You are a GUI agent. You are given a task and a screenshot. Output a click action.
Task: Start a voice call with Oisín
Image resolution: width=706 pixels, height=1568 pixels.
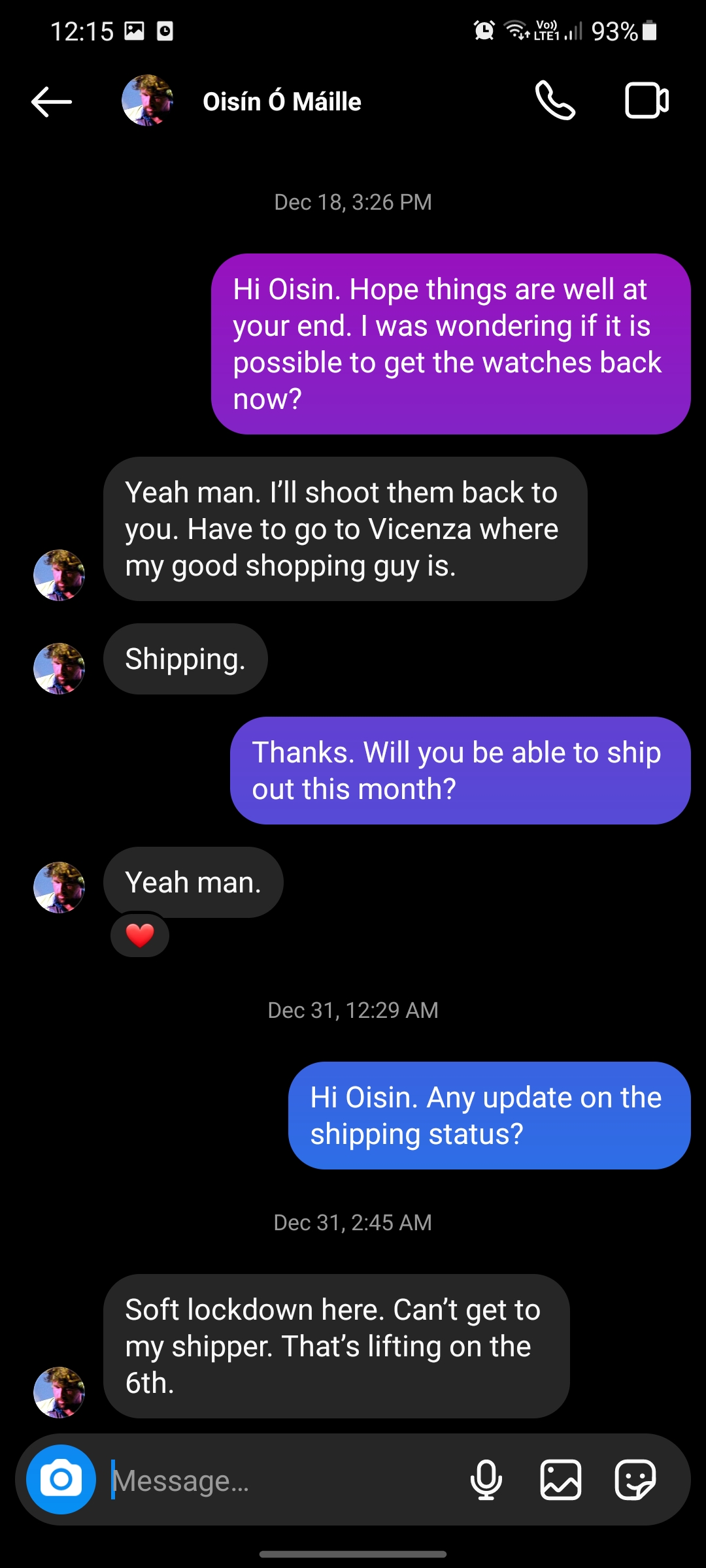(x=555, y=101)
